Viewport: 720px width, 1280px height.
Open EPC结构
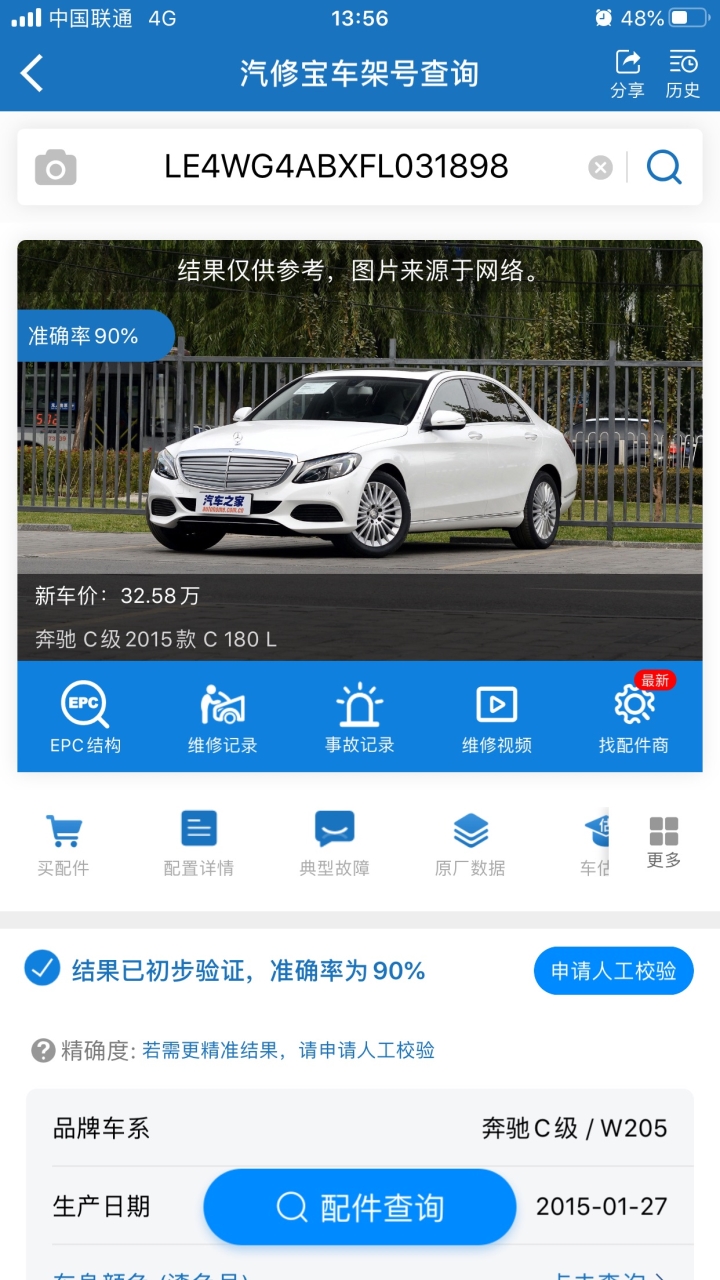(x=85, y=717)
